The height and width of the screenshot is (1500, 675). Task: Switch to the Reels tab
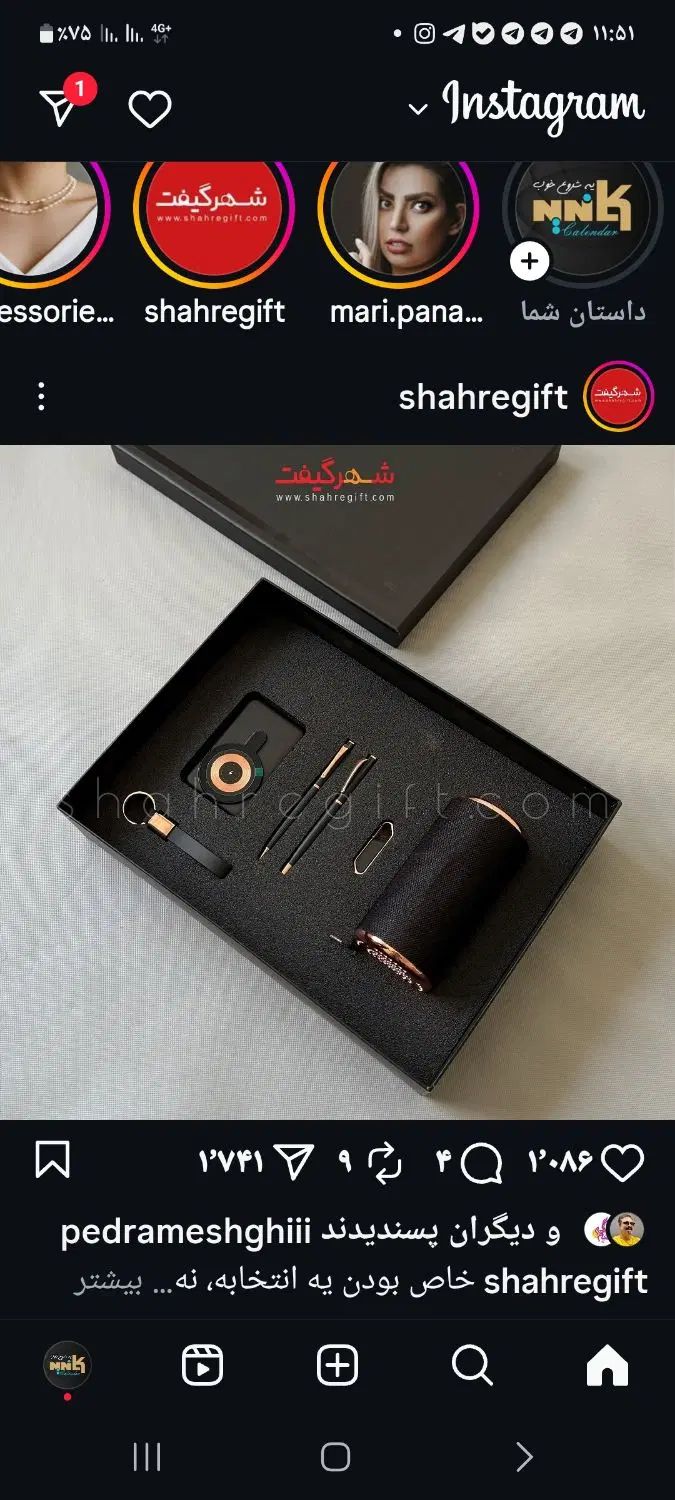point(202,1365)
